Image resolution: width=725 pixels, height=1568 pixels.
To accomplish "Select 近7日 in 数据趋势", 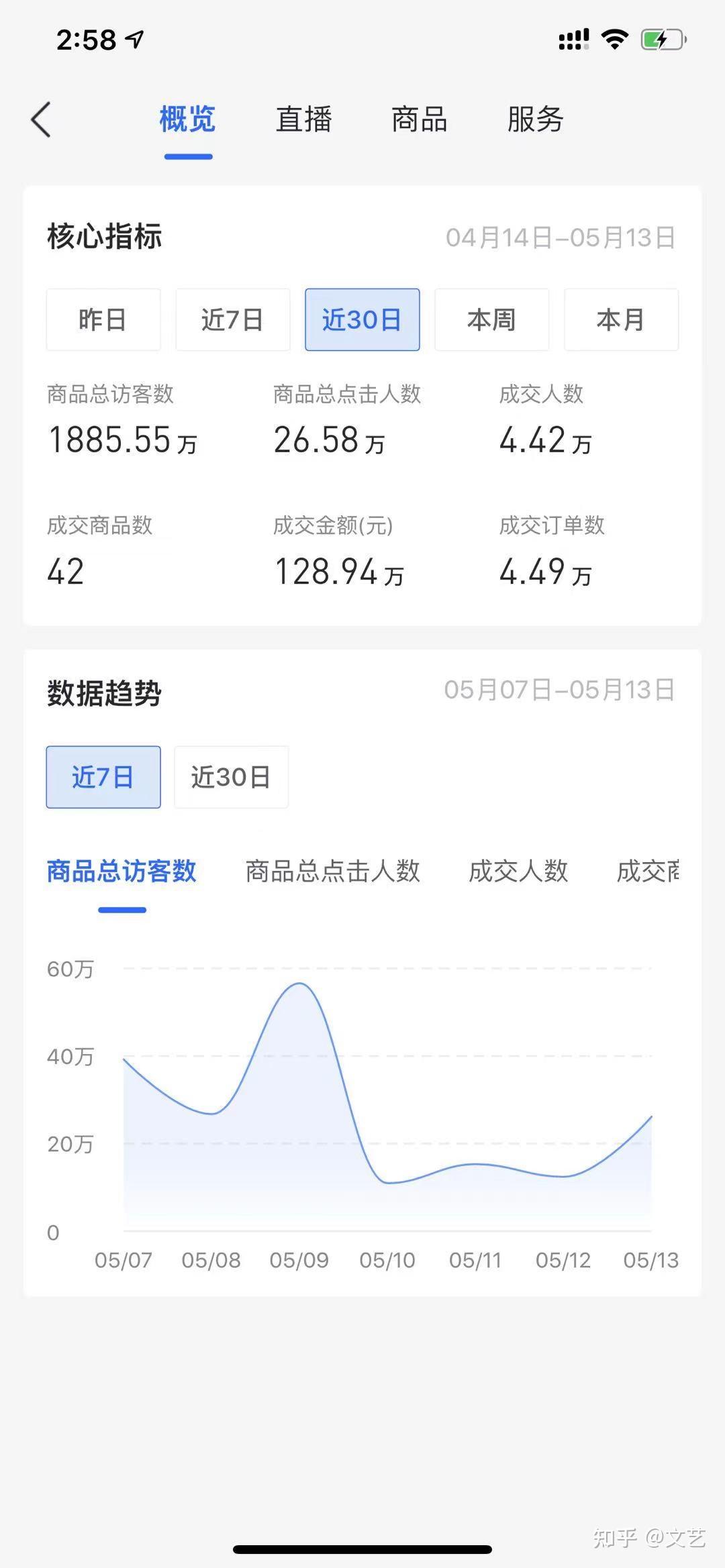I will tap(103, 777).
